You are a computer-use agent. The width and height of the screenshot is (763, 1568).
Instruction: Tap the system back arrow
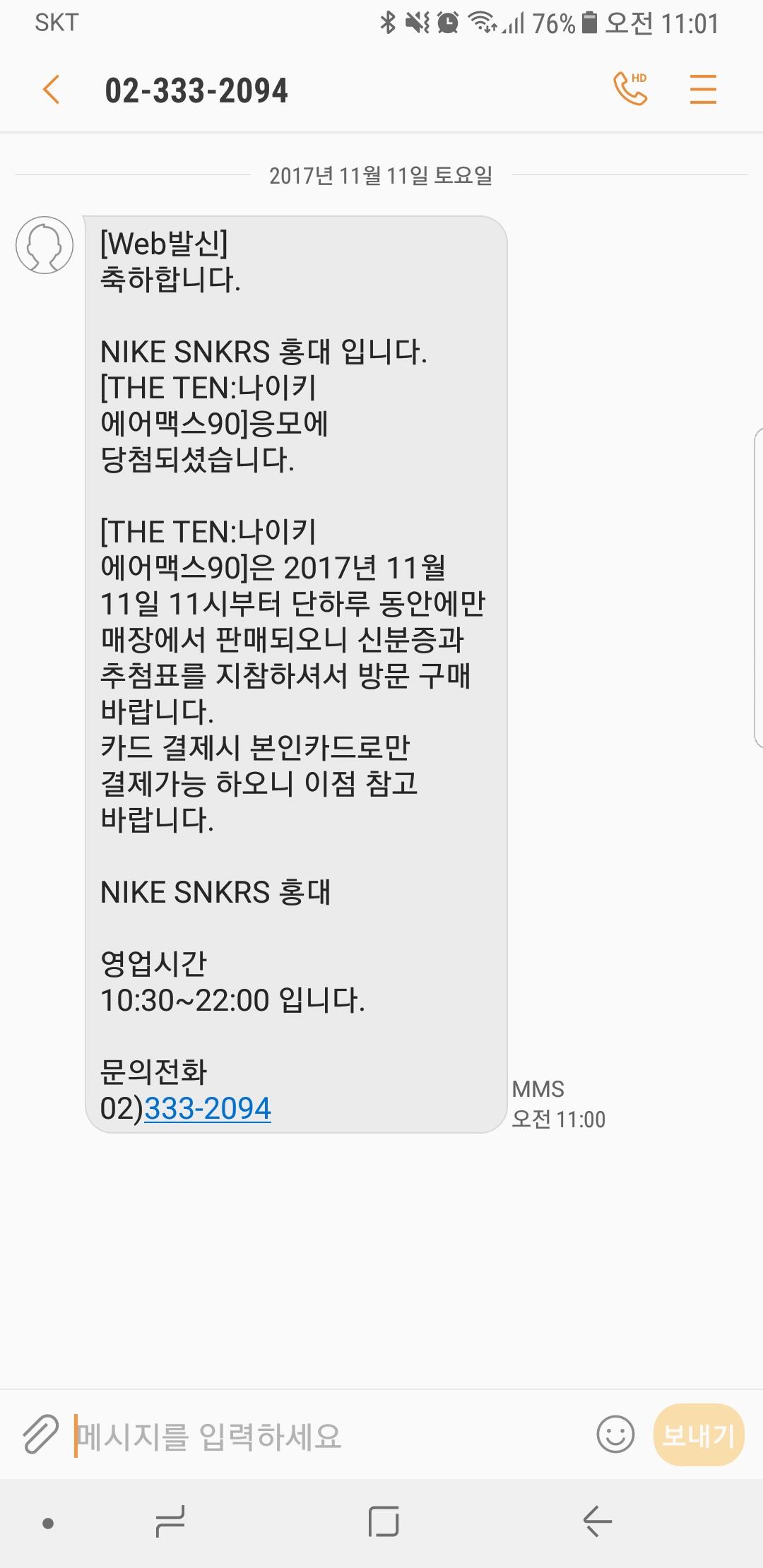click(x=597, y=1521)
